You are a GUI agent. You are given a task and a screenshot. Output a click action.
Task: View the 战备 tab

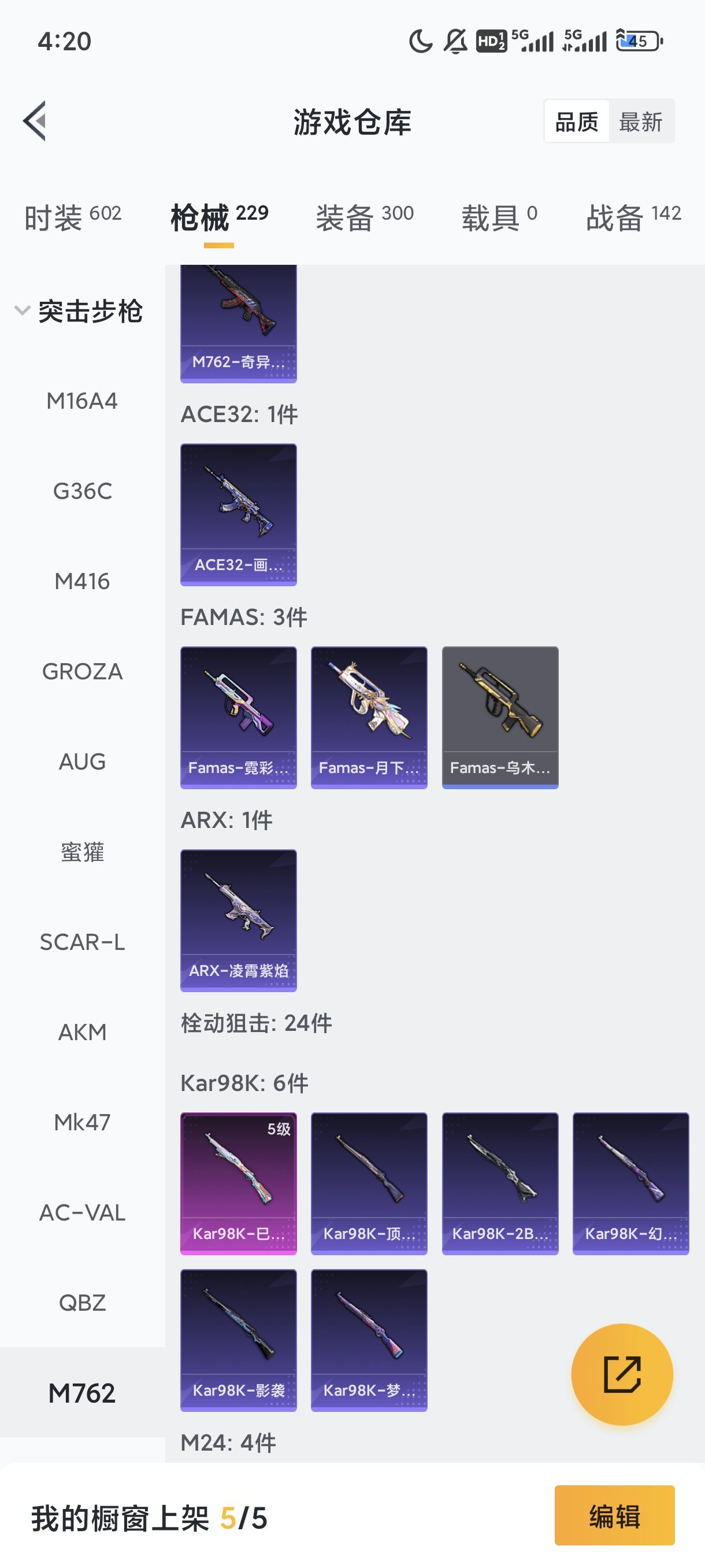point(633,217)
